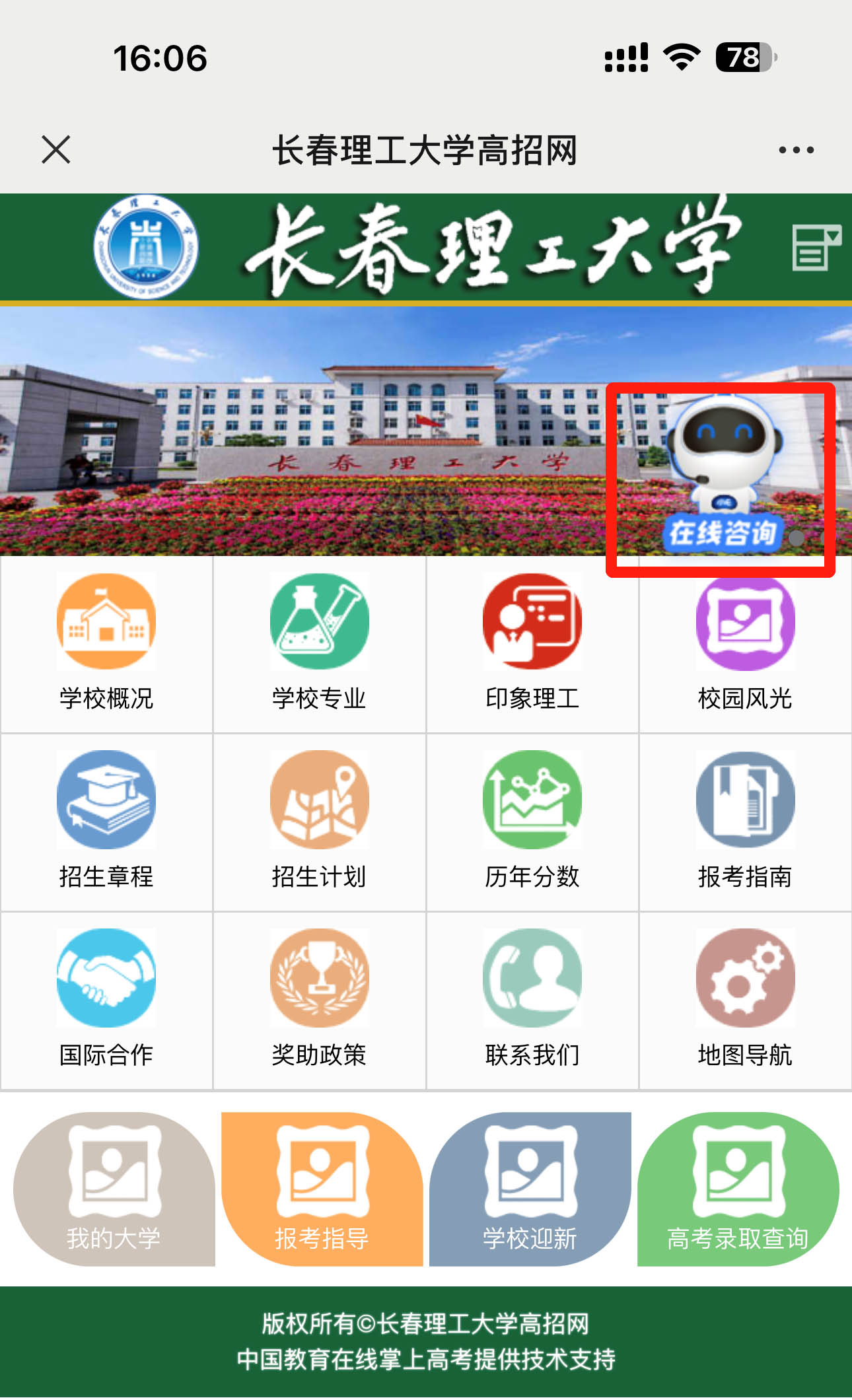Open 报考指南
Viewport: 852px width, 1400px height.
[745, 822]
